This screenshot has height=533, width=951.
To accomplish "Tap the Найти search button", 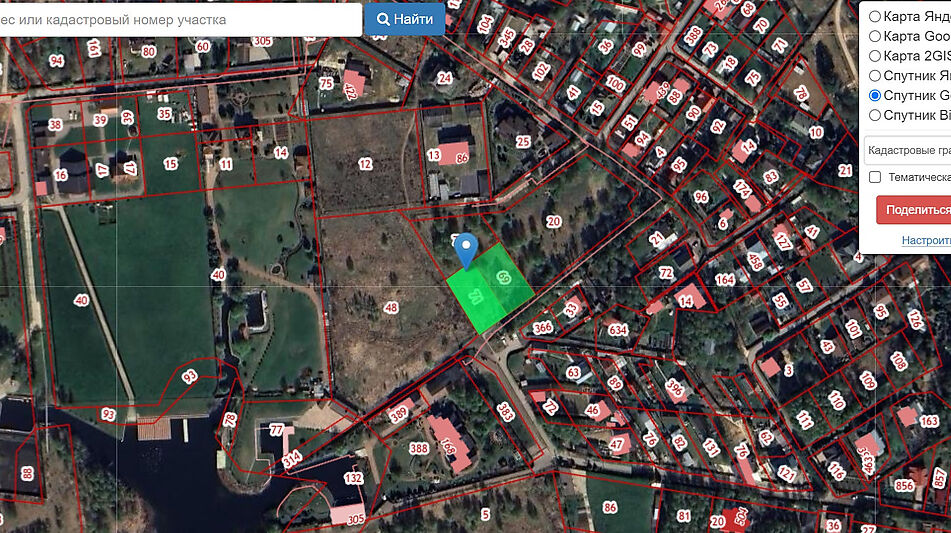I will tap(405, 19).
